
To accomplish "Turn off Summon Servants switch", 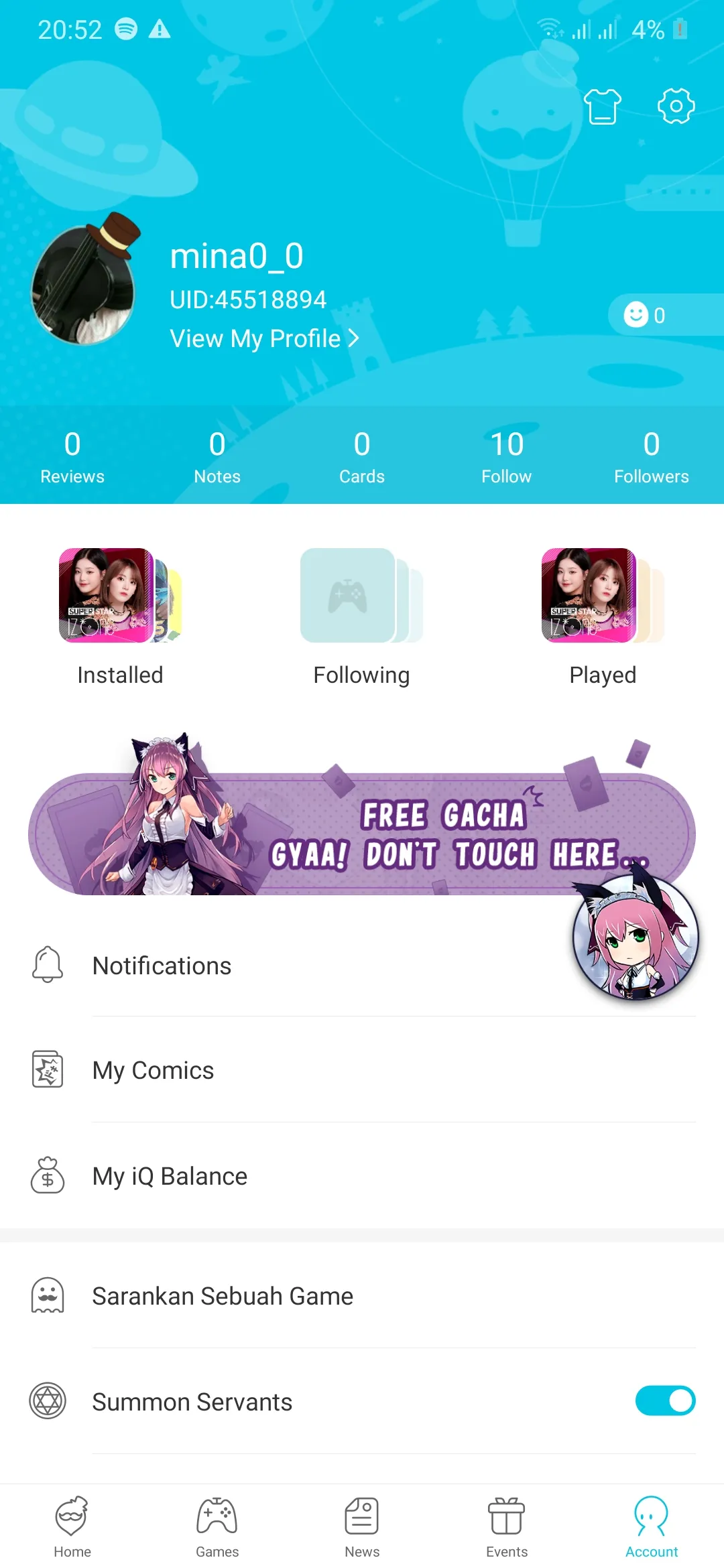I will point(665,1400).
